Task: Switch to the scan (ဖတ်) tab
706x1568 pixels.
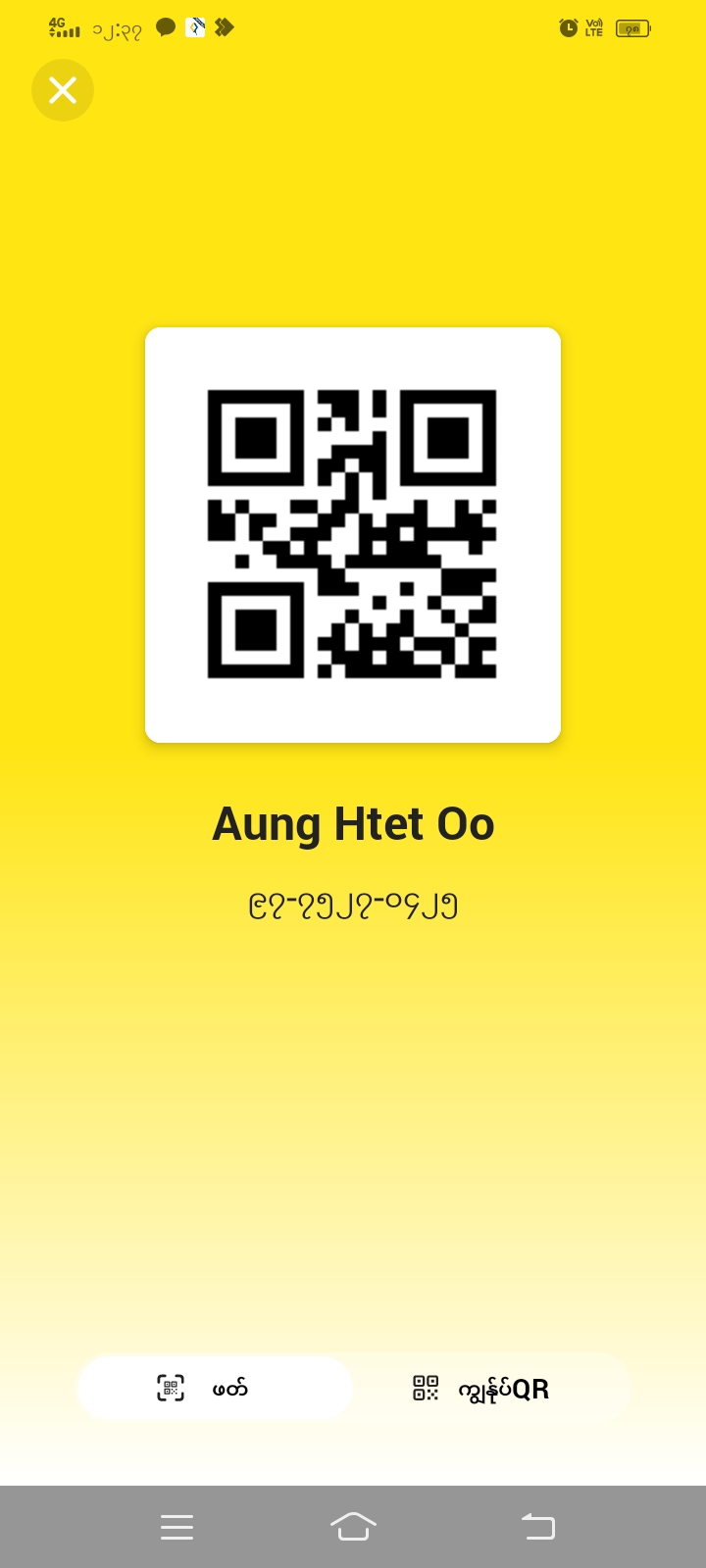Action: (x=215, y=1388)
